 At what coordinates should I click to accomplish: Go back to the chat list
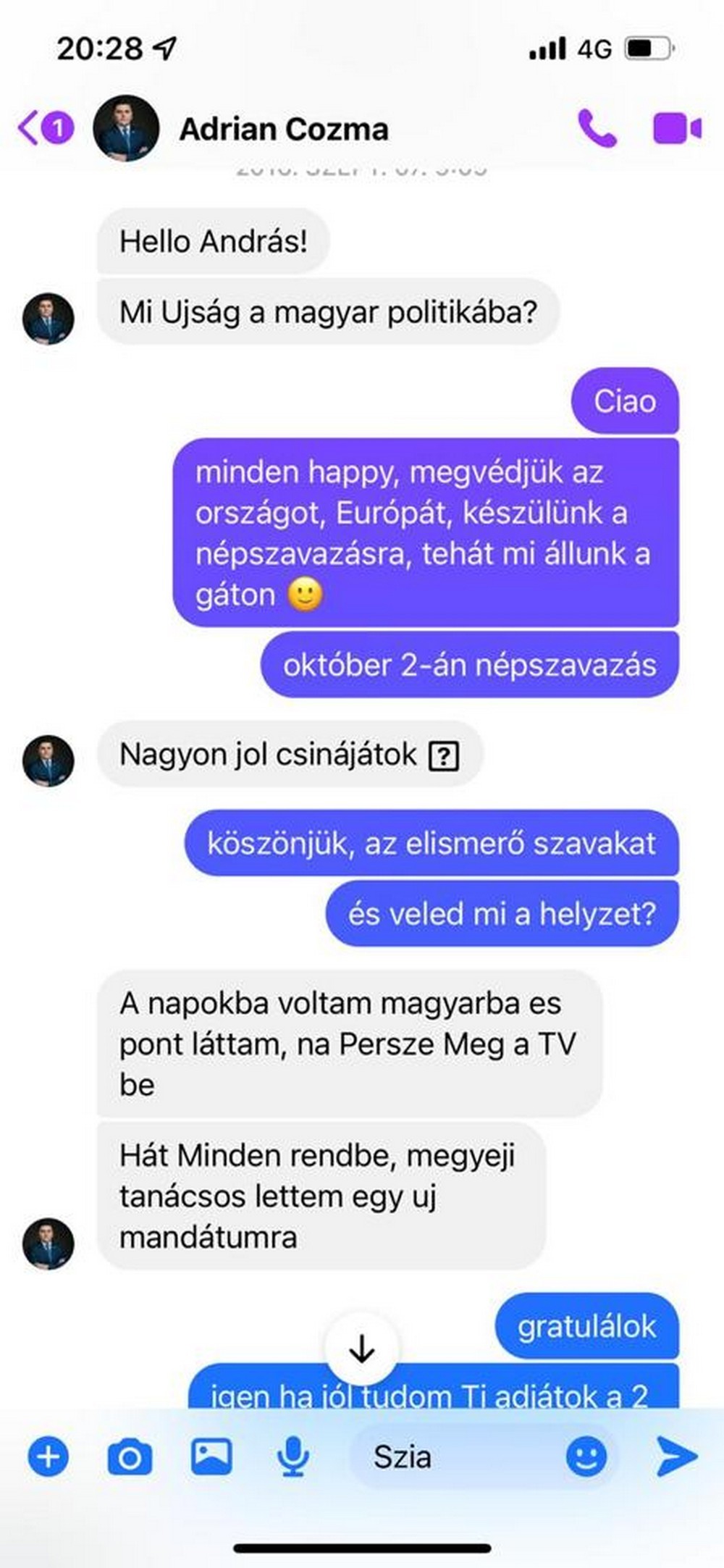pos(44,128)
